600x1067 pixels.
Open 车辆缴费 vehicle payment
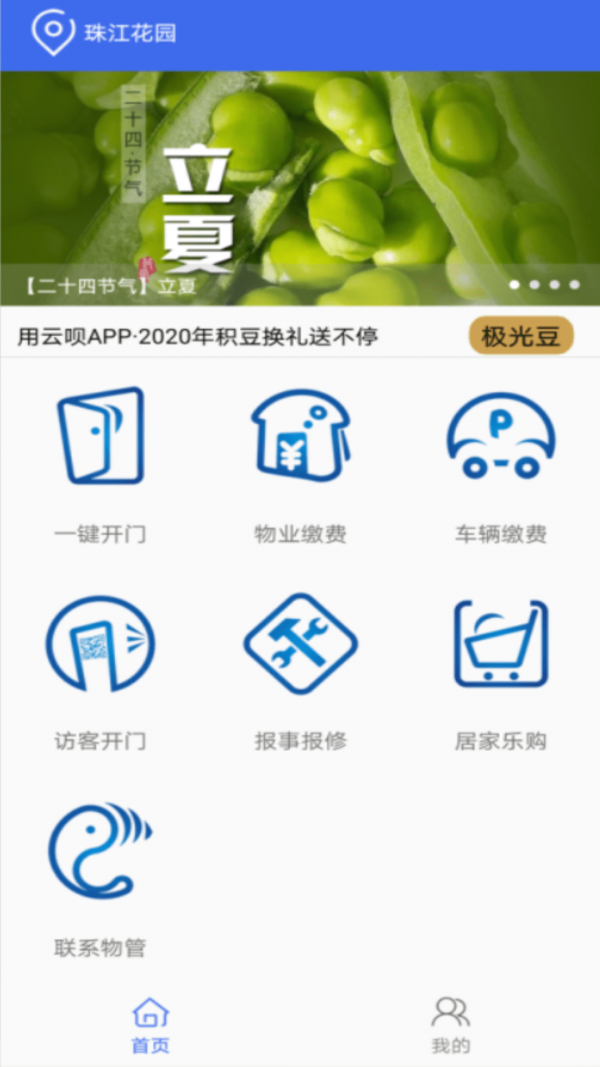click(501, 462)
